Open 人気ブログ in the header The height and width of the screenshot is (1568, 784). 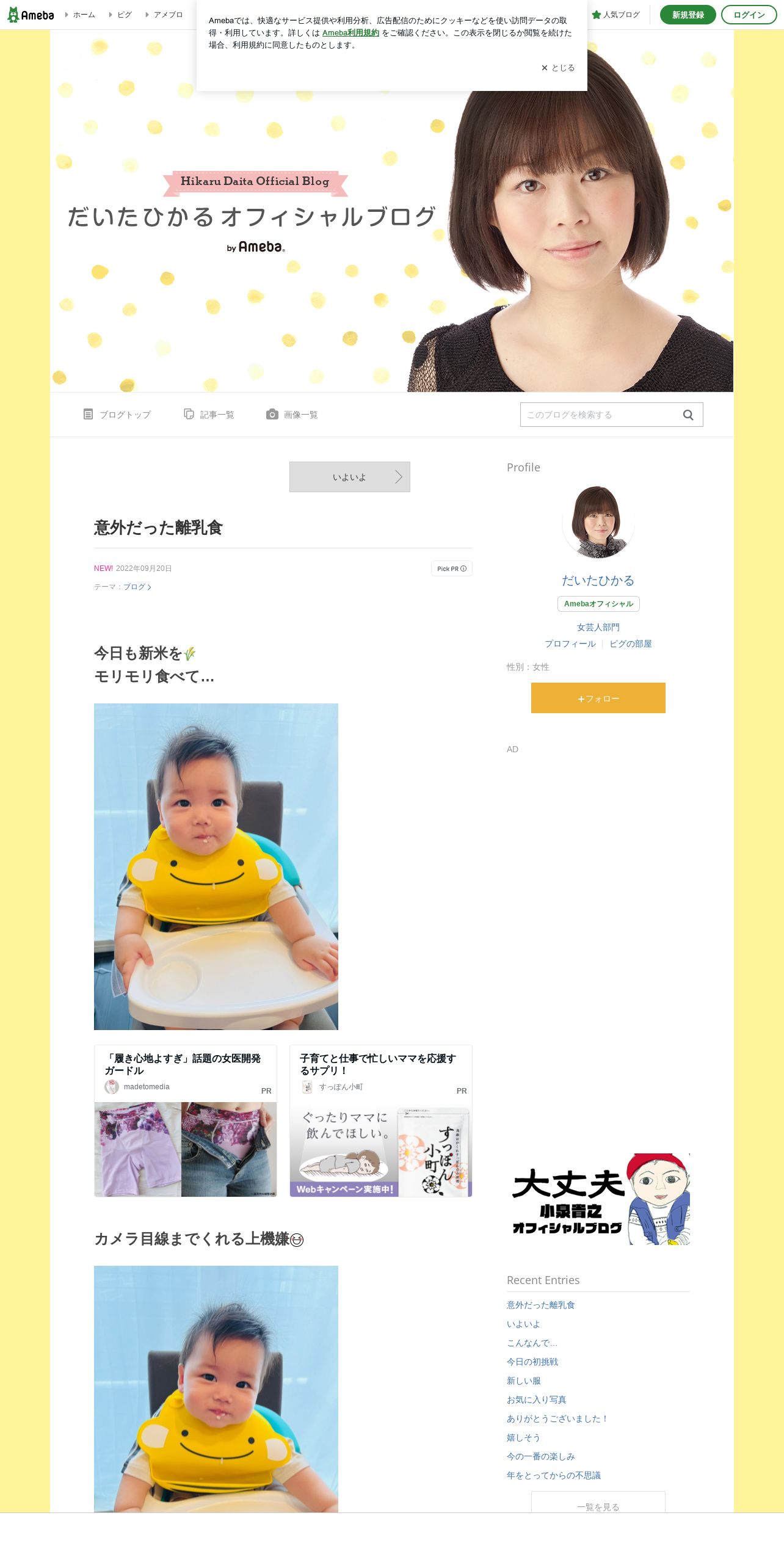[x=615, y=15]
